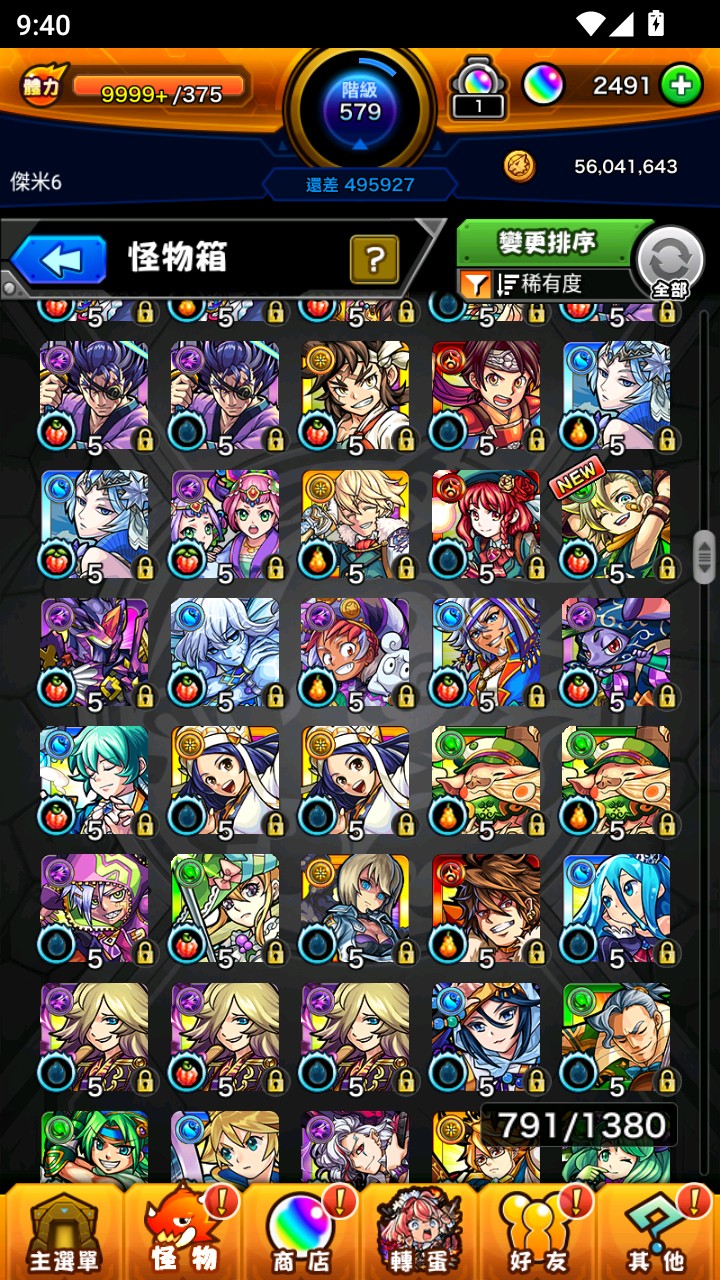Open the question mark help button
This screenshot has height=1280, width=720.
[374, 260]
